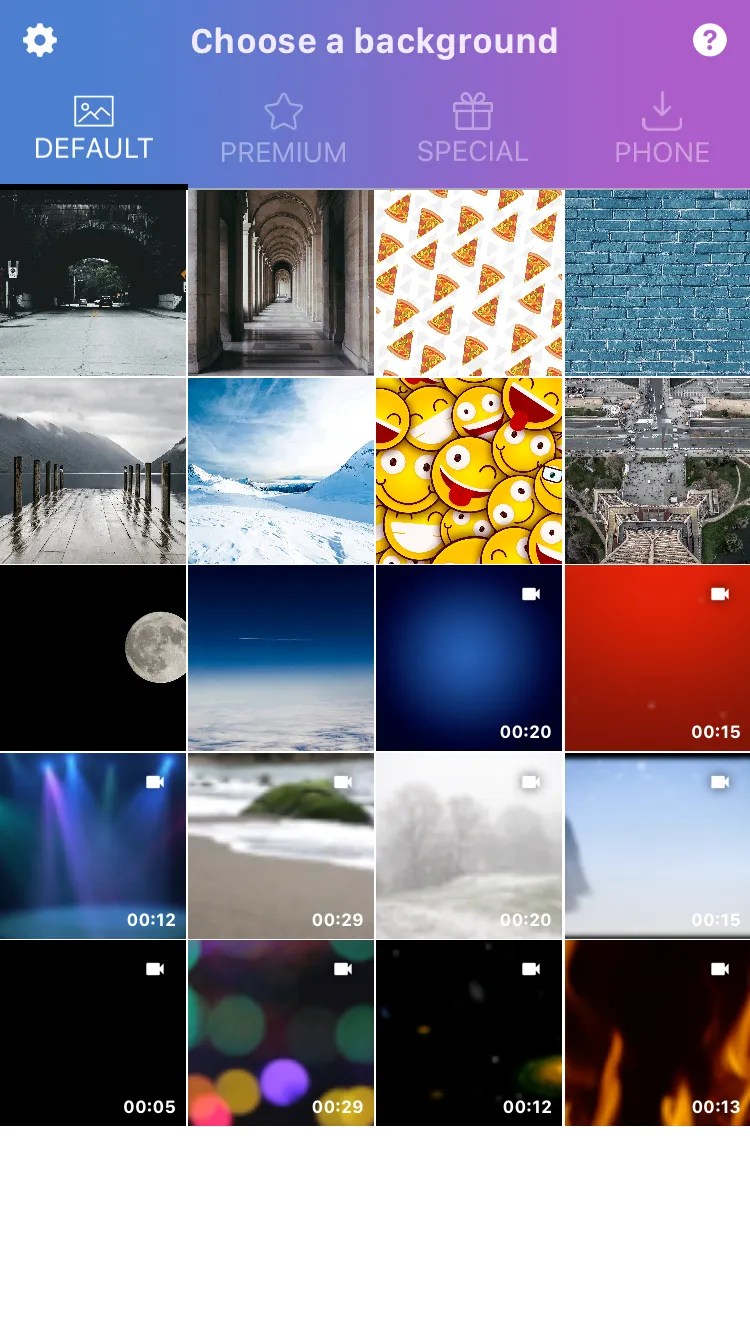The image size is (750, 1334).
Task: Open the help question mark icon
Action: click(x=710, y=41)
